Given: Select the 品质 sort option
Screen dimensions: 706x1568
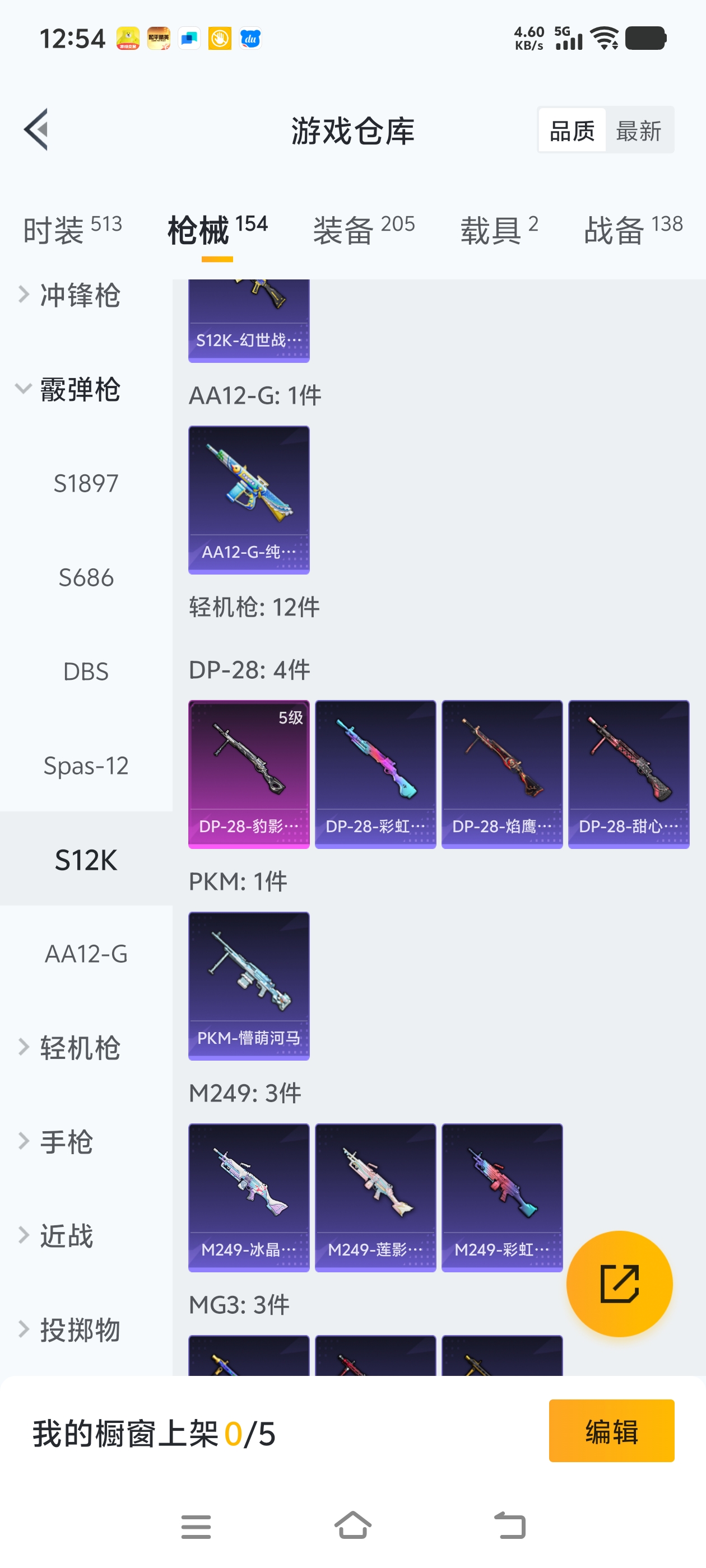Looking at the screenshot, I should click(572, 131).
